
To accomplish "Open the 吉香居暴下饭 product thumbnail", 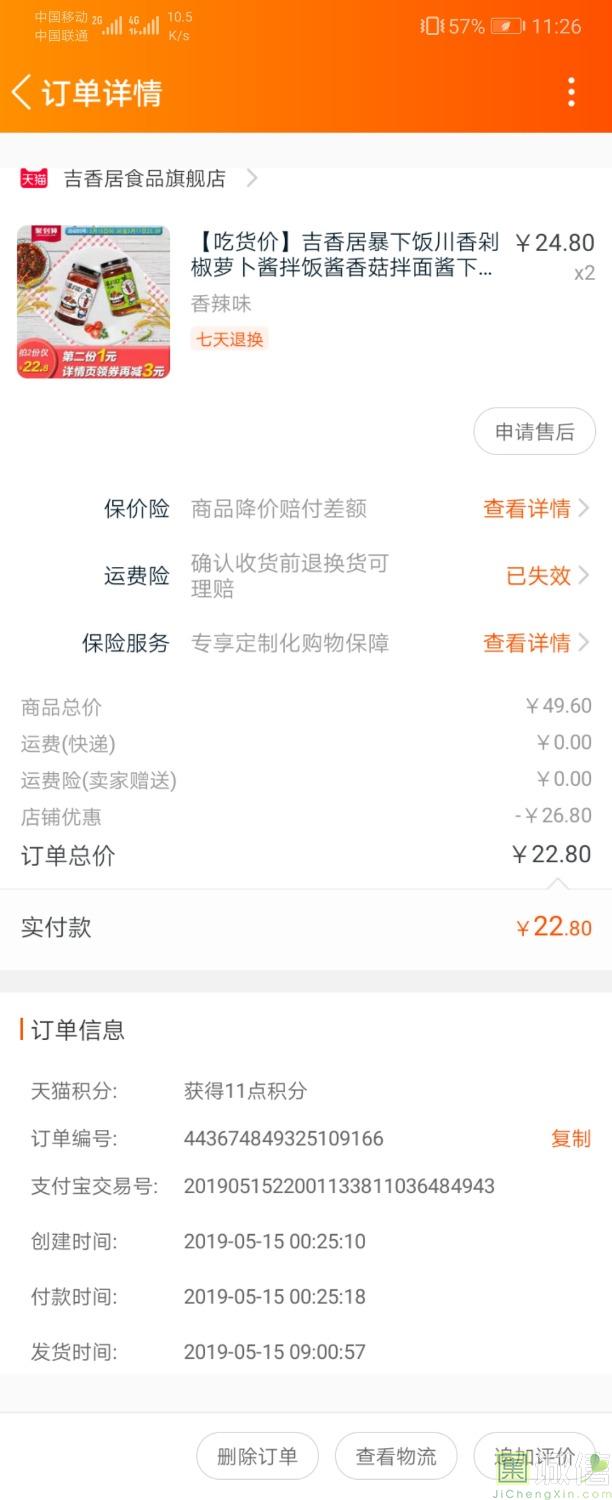I will coord(93,302).
